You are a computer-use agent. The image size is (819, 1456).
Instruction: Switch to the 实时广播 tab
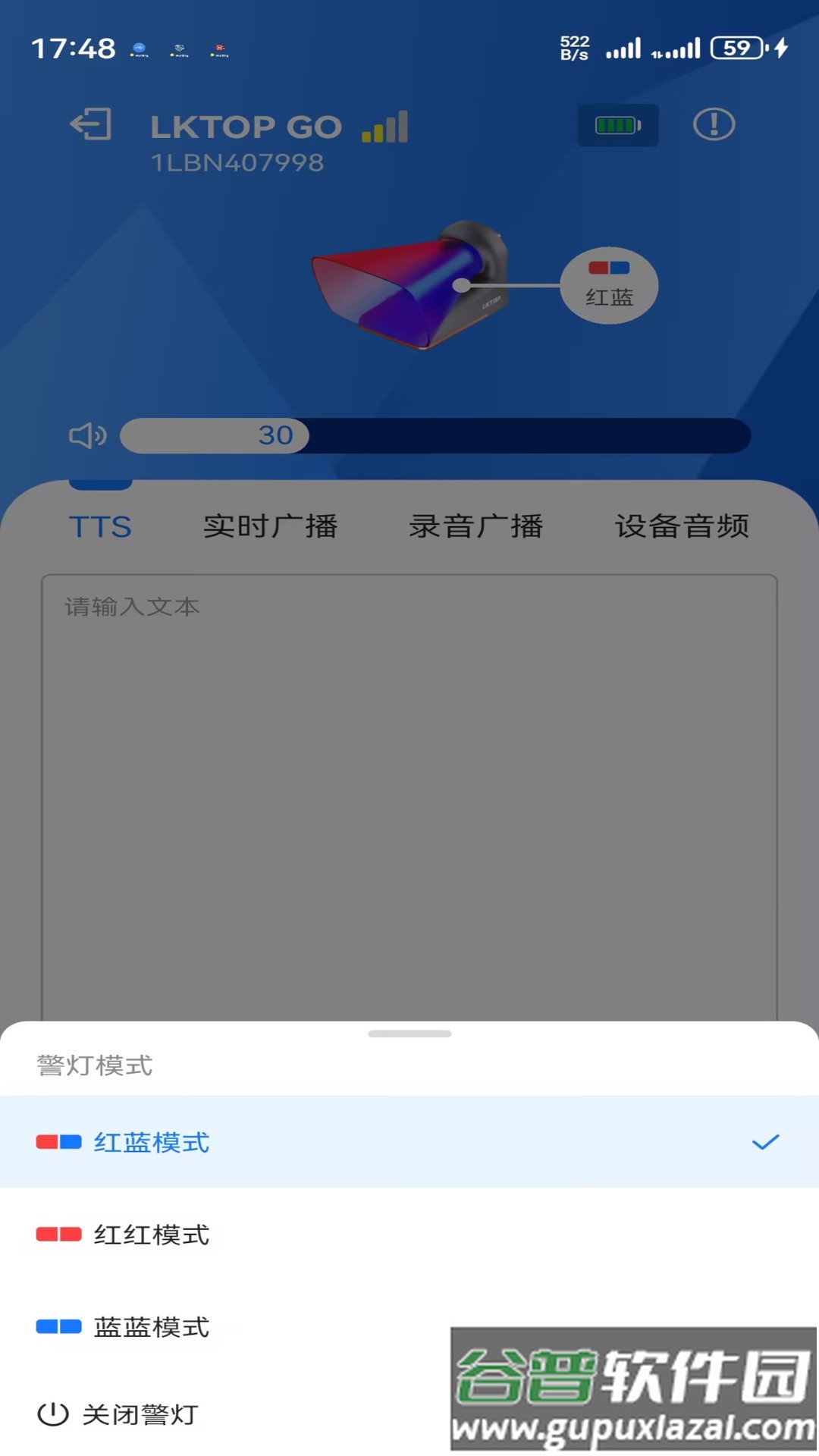tap(270, 526)
